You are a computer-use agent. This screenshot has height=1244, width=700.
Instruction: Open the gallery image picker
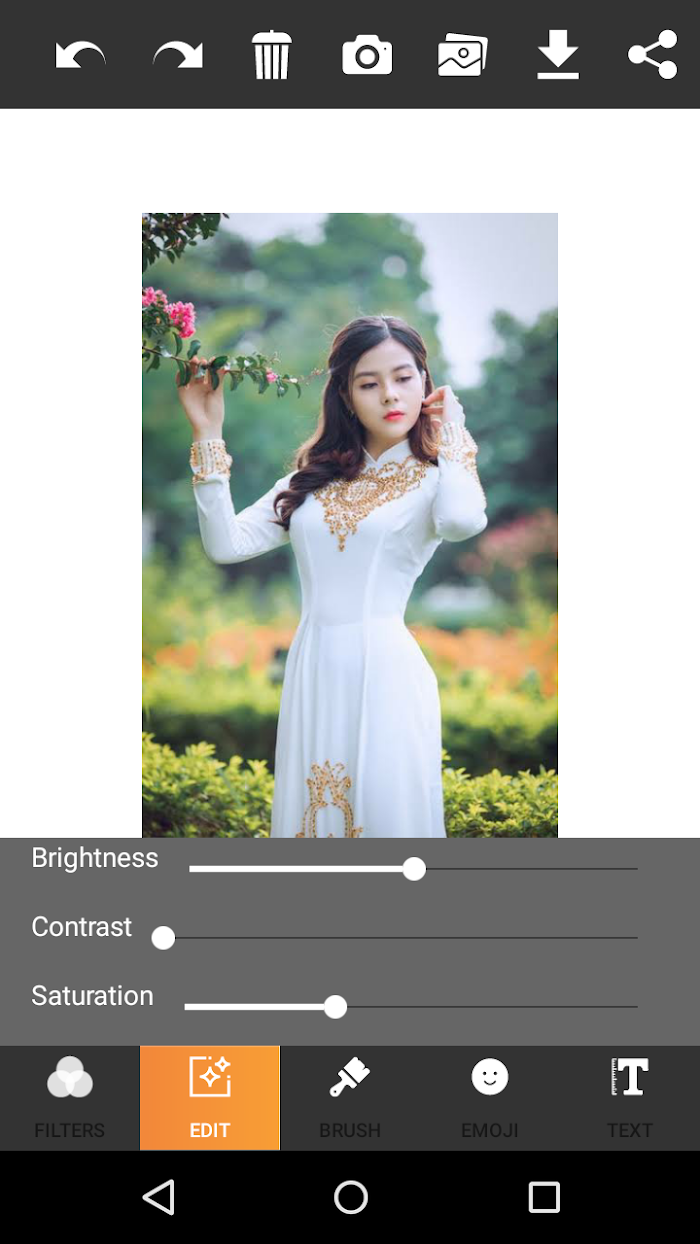pyautogui.click(x=462, y=54)
